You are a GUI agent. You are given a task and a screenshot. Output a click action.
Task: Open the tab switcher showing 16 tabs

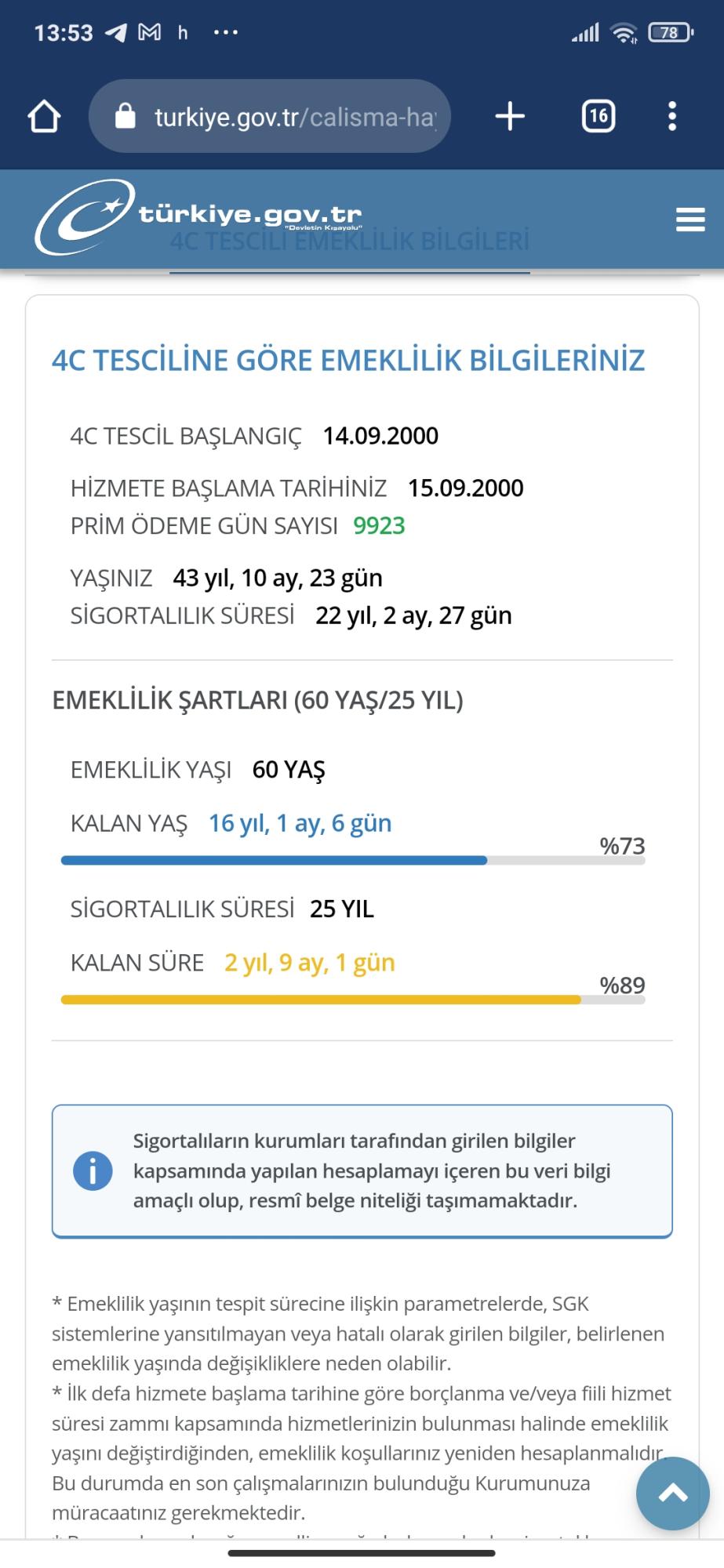point(598,117)
